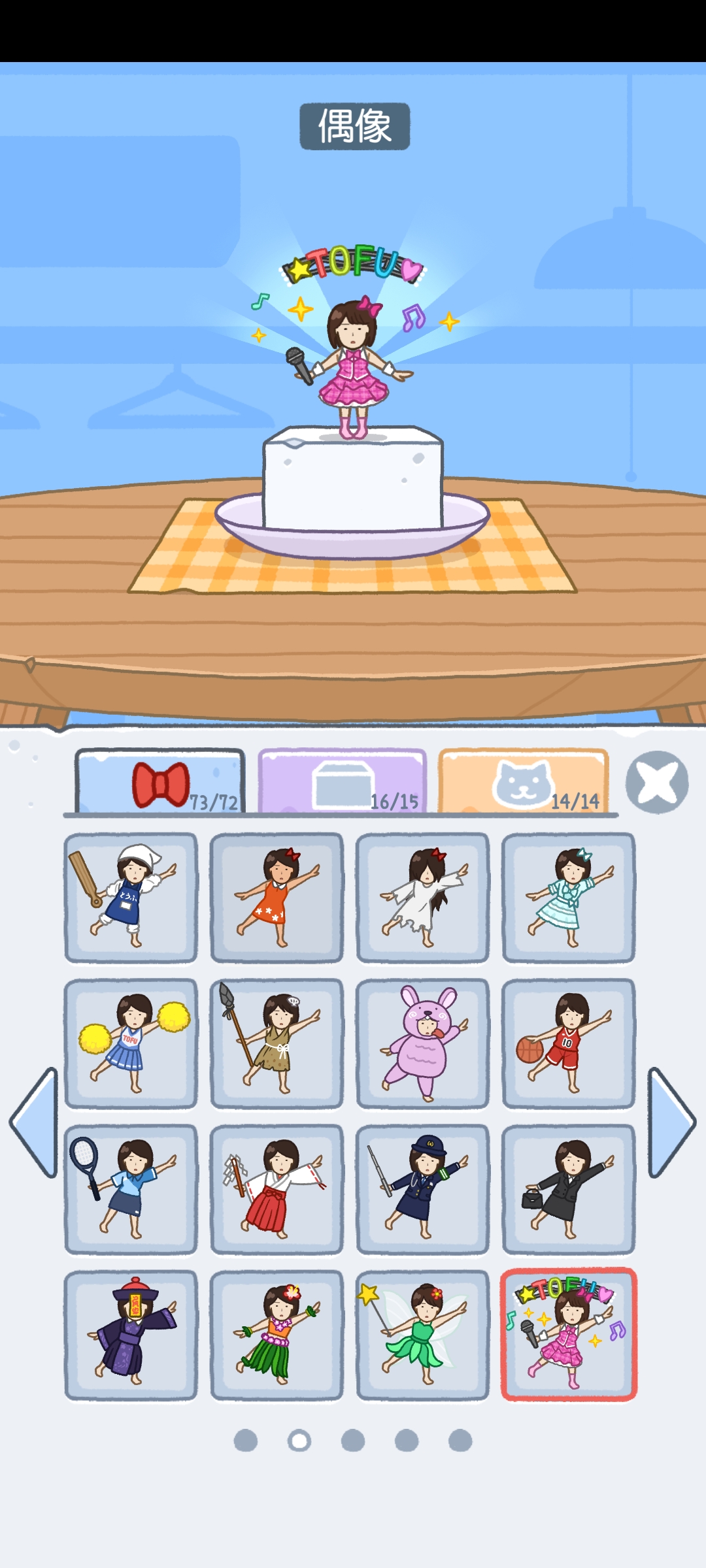The height and width of the screenshot is (1568, 706).
Task: Choose the ghost in white gown costume
Action: coord(422,897)
